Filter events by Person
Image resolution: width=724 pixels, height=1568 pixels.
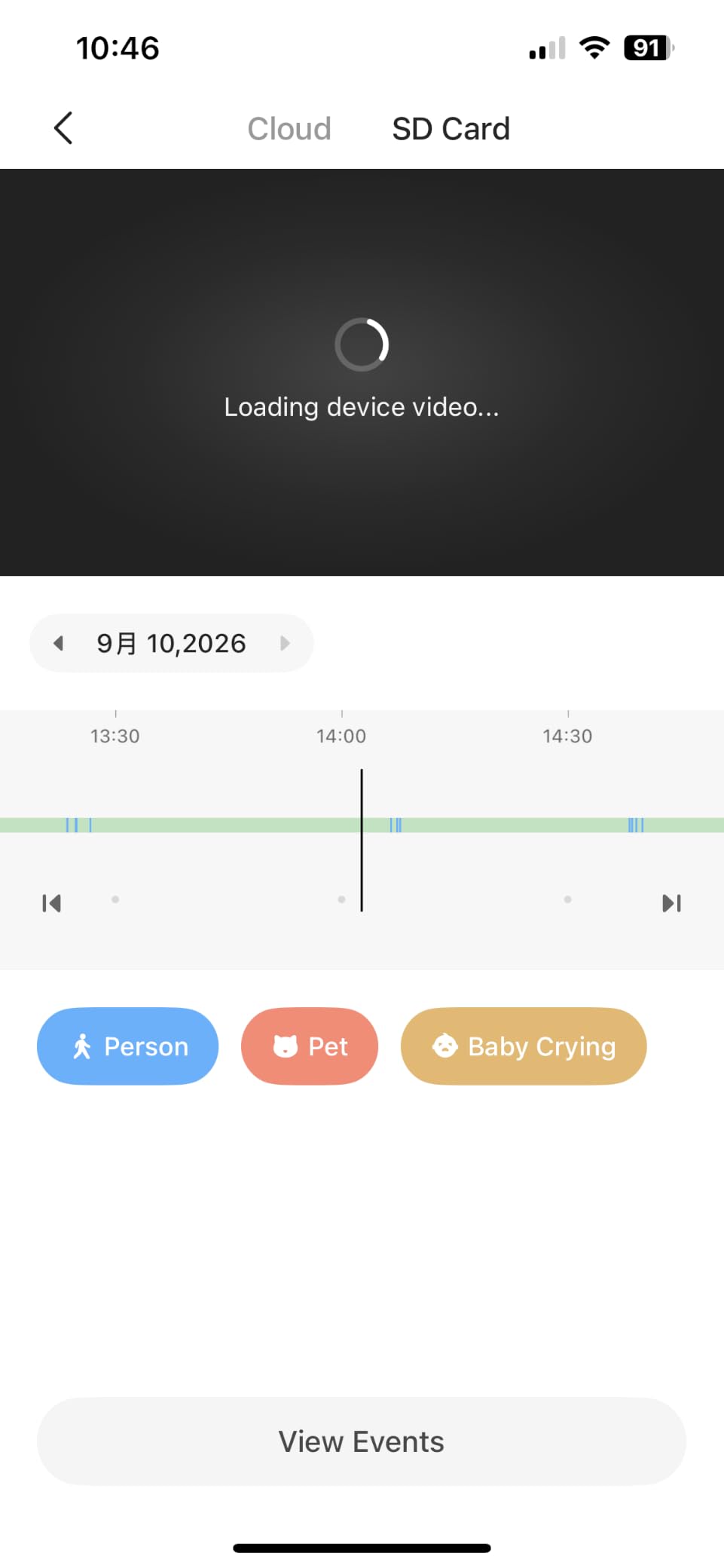[x=127, y=1046]
